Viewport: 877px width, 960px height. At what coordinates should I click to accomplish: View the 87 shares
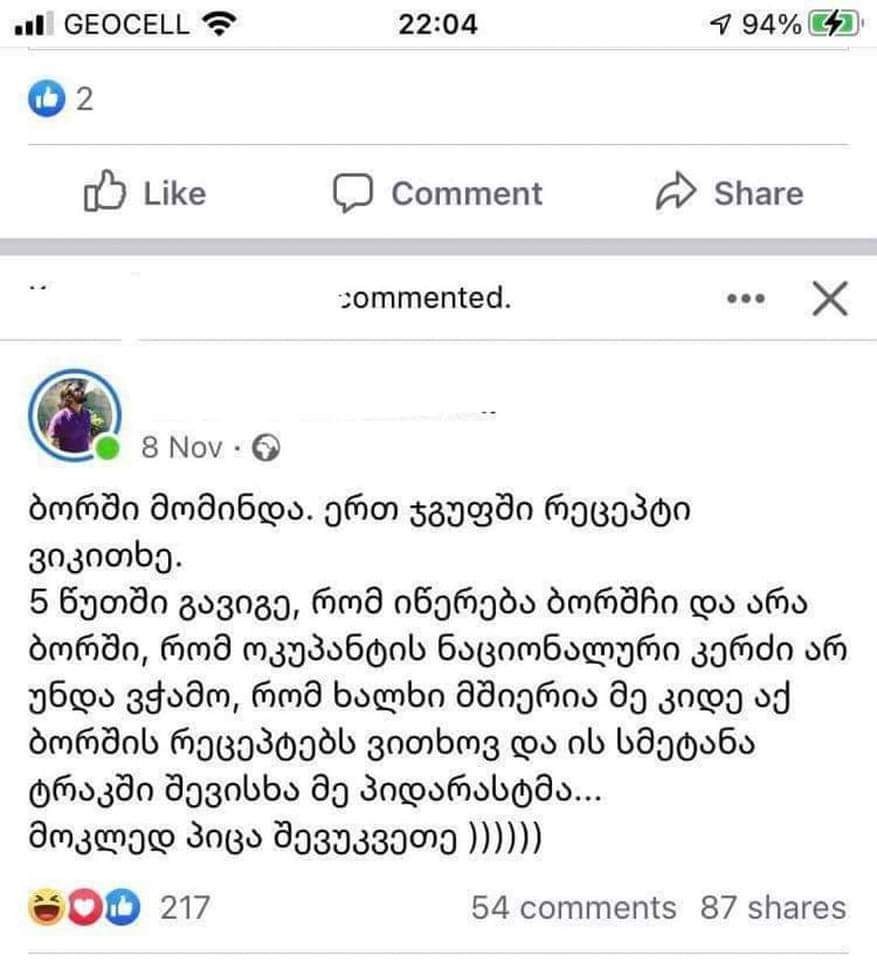[x=772, y=908]
